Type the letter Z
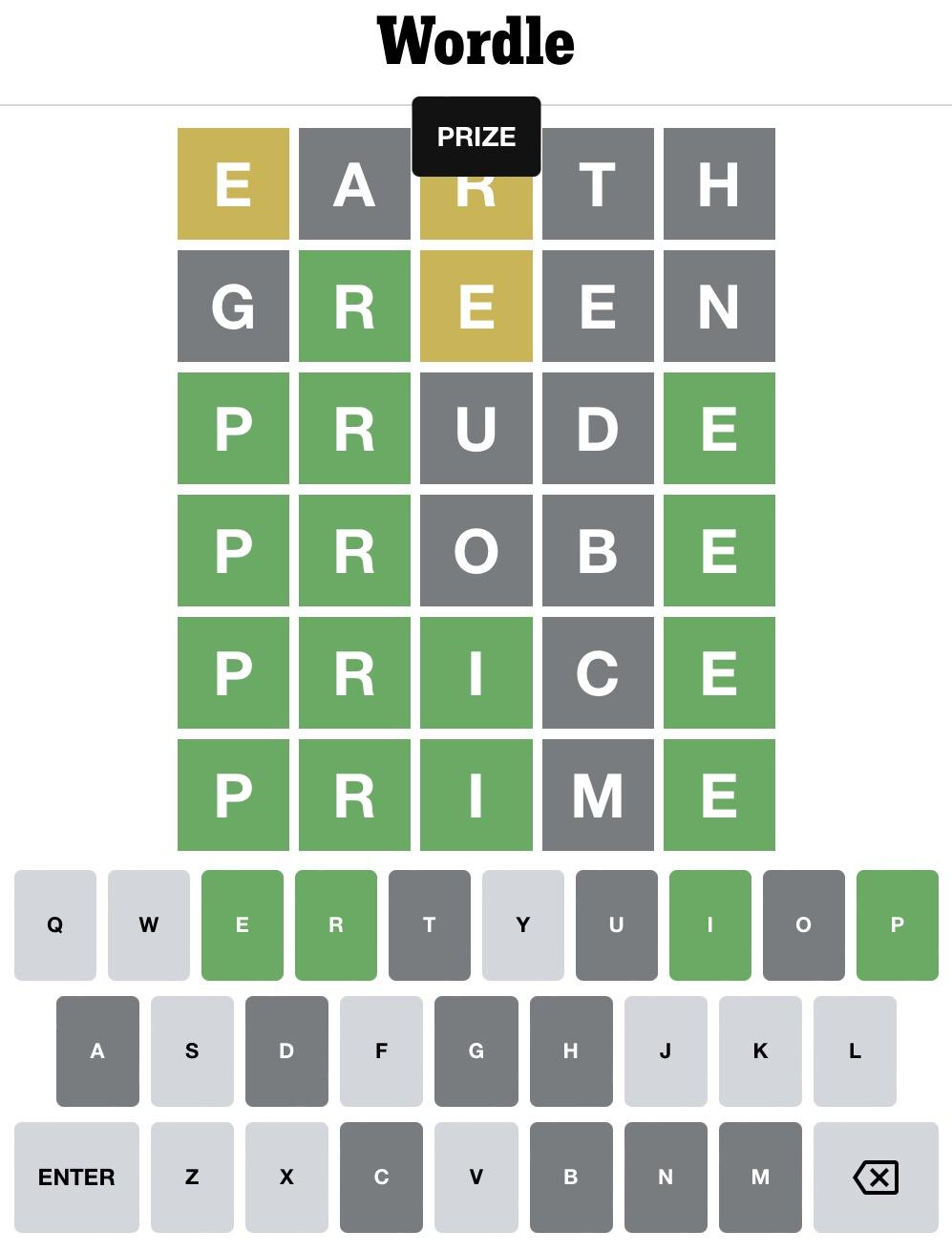 point(192,1177)
